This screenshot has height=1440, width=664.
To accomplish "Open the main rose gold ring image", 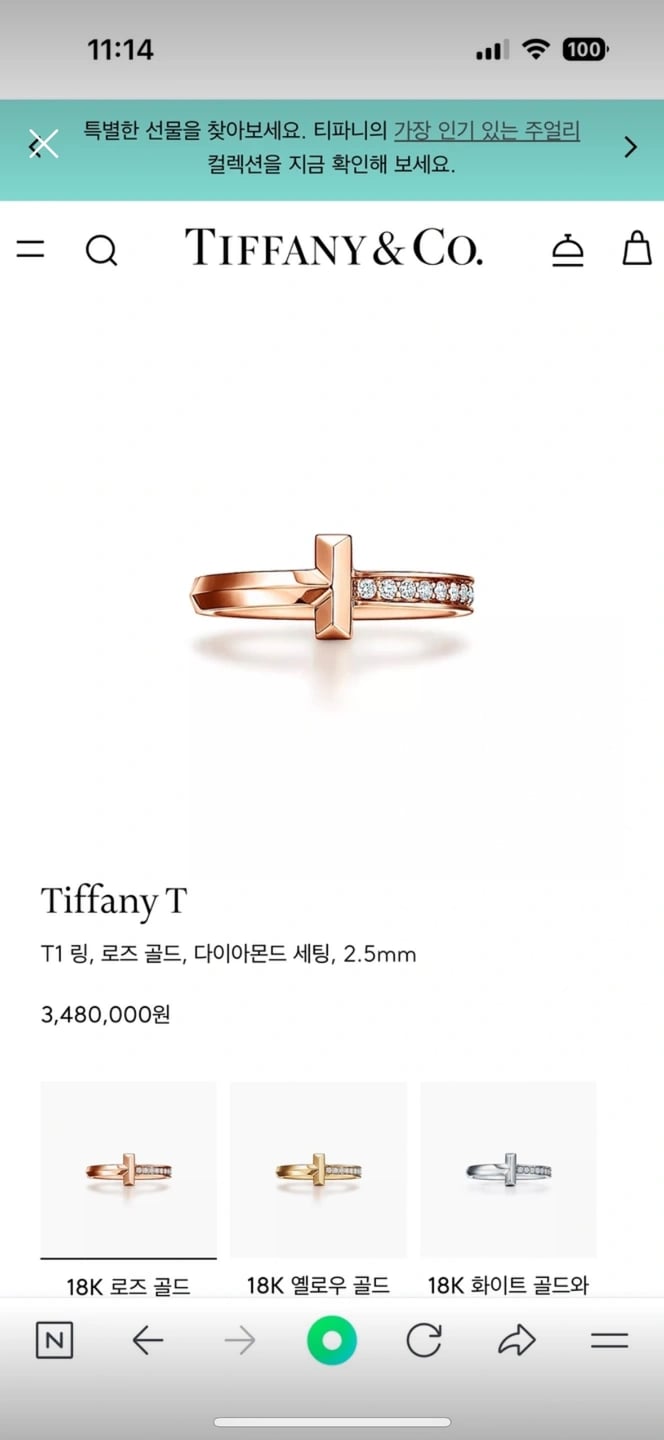I will pos(331,590).
